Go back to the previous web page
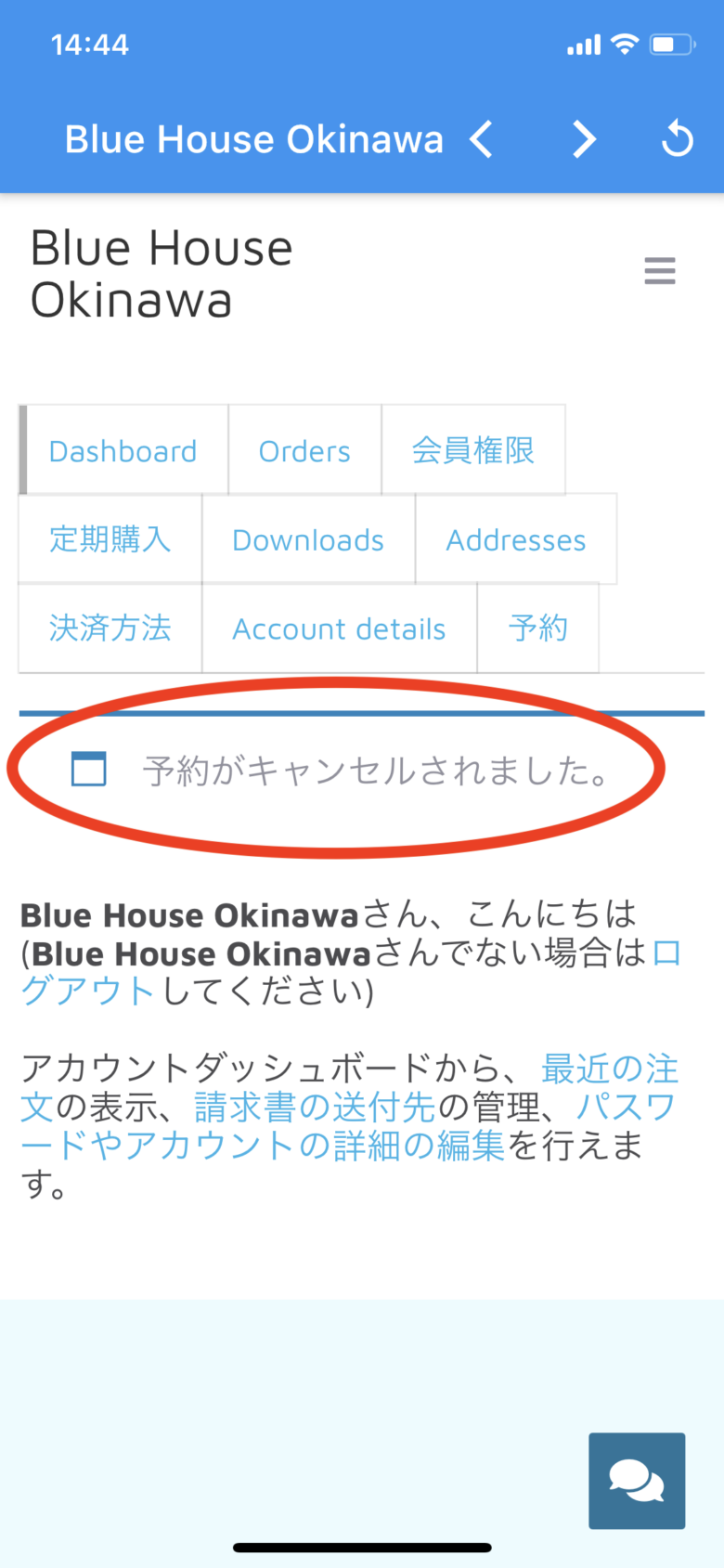The image size is (724, 1568). coord(481,140)
